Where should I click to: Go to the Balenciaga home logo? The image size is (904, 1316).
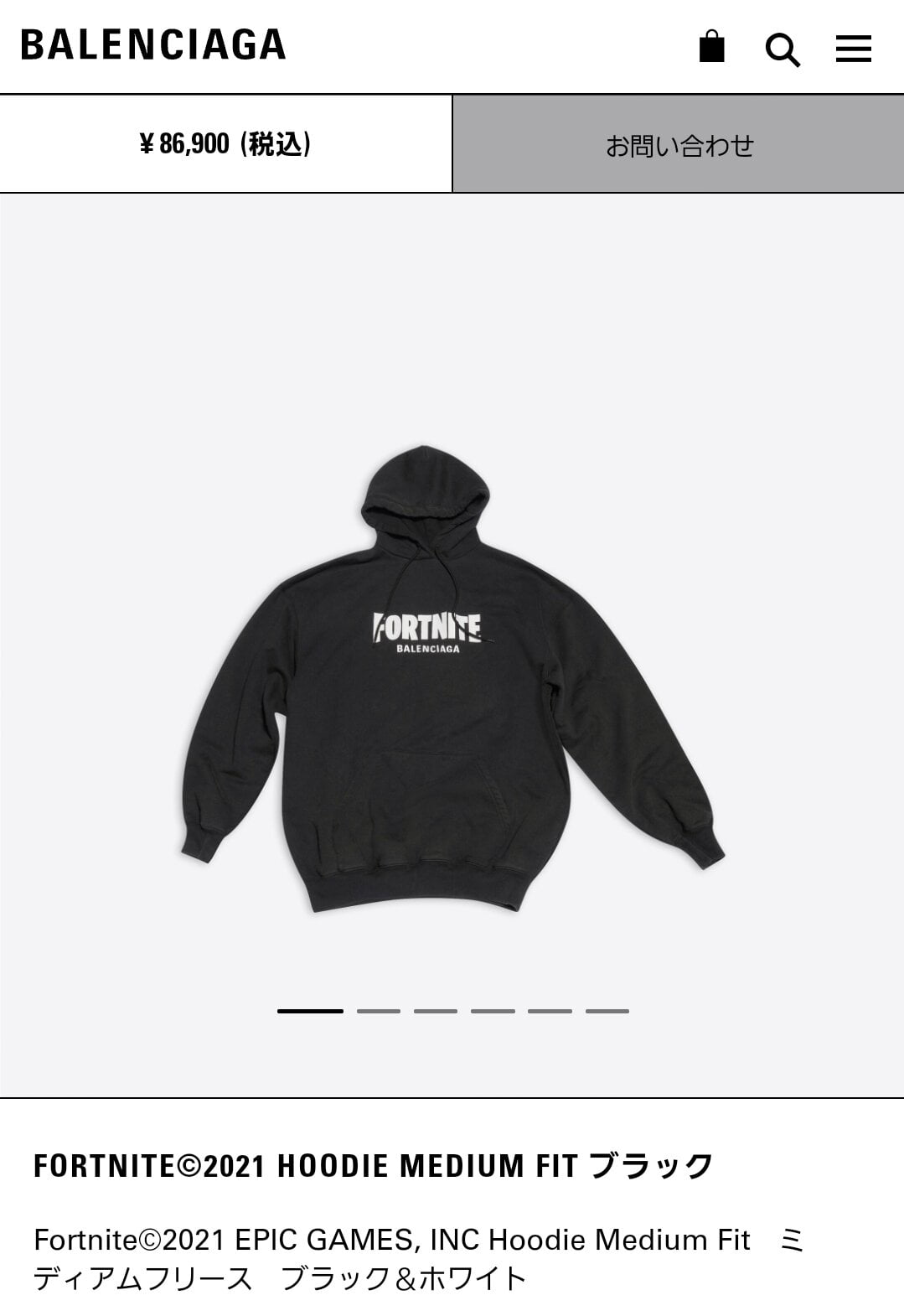[x=153, y=45]
